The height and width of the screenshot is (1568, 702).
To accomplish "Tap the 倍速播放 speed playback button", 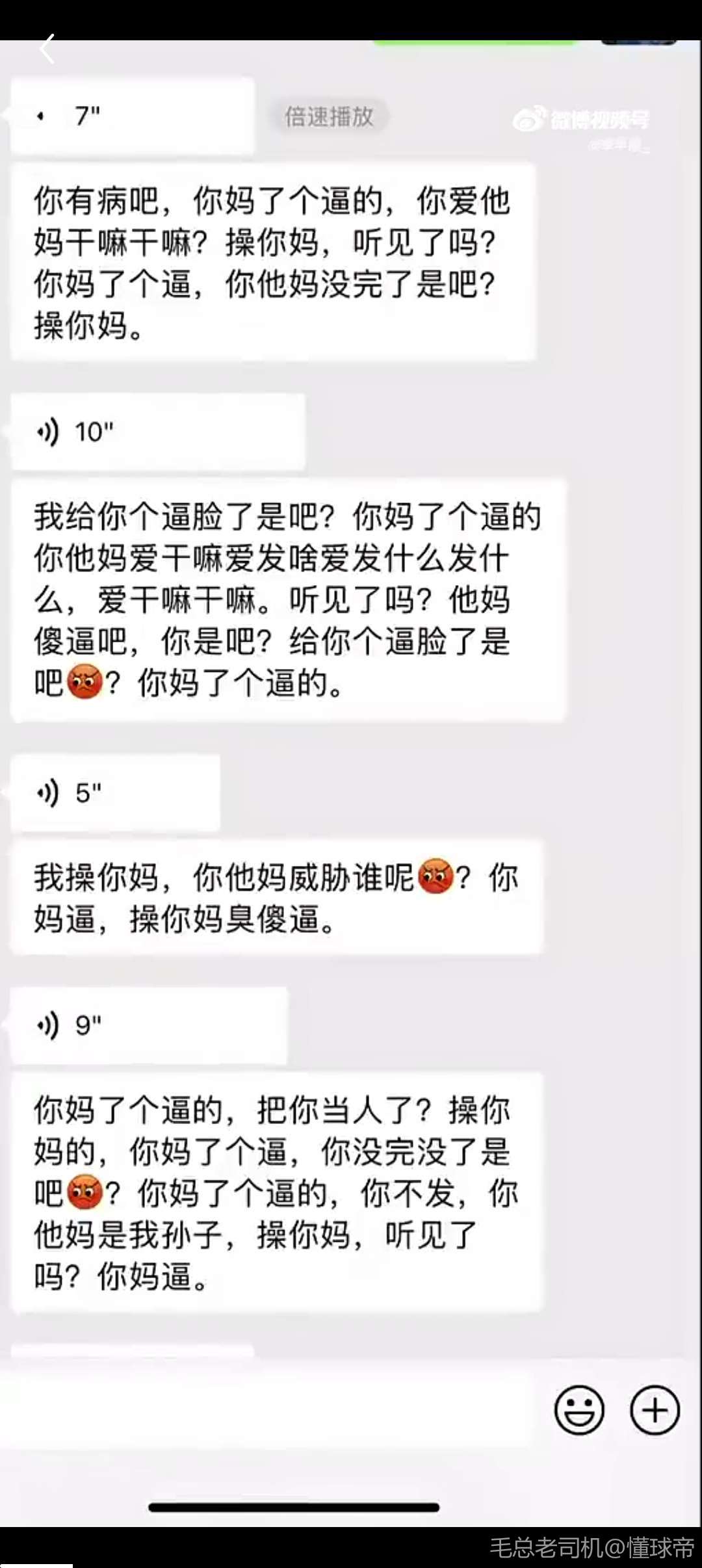I will click(329, 117).
